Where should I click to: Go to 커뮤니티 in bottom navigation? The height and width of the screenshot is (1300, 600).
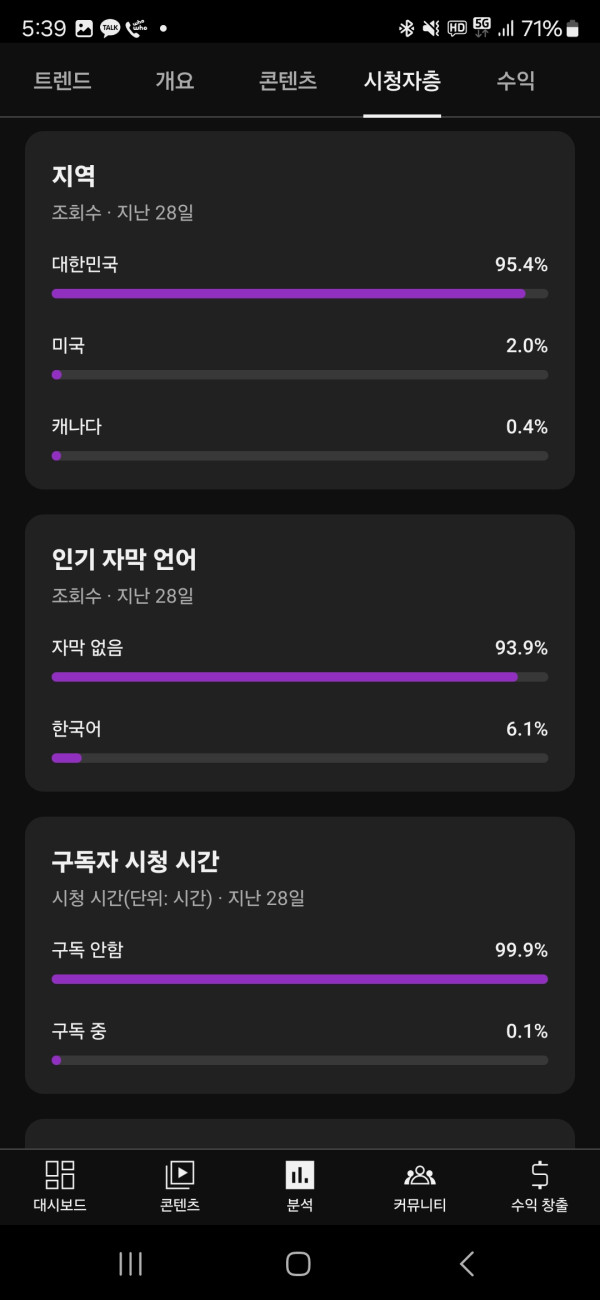420,1186
